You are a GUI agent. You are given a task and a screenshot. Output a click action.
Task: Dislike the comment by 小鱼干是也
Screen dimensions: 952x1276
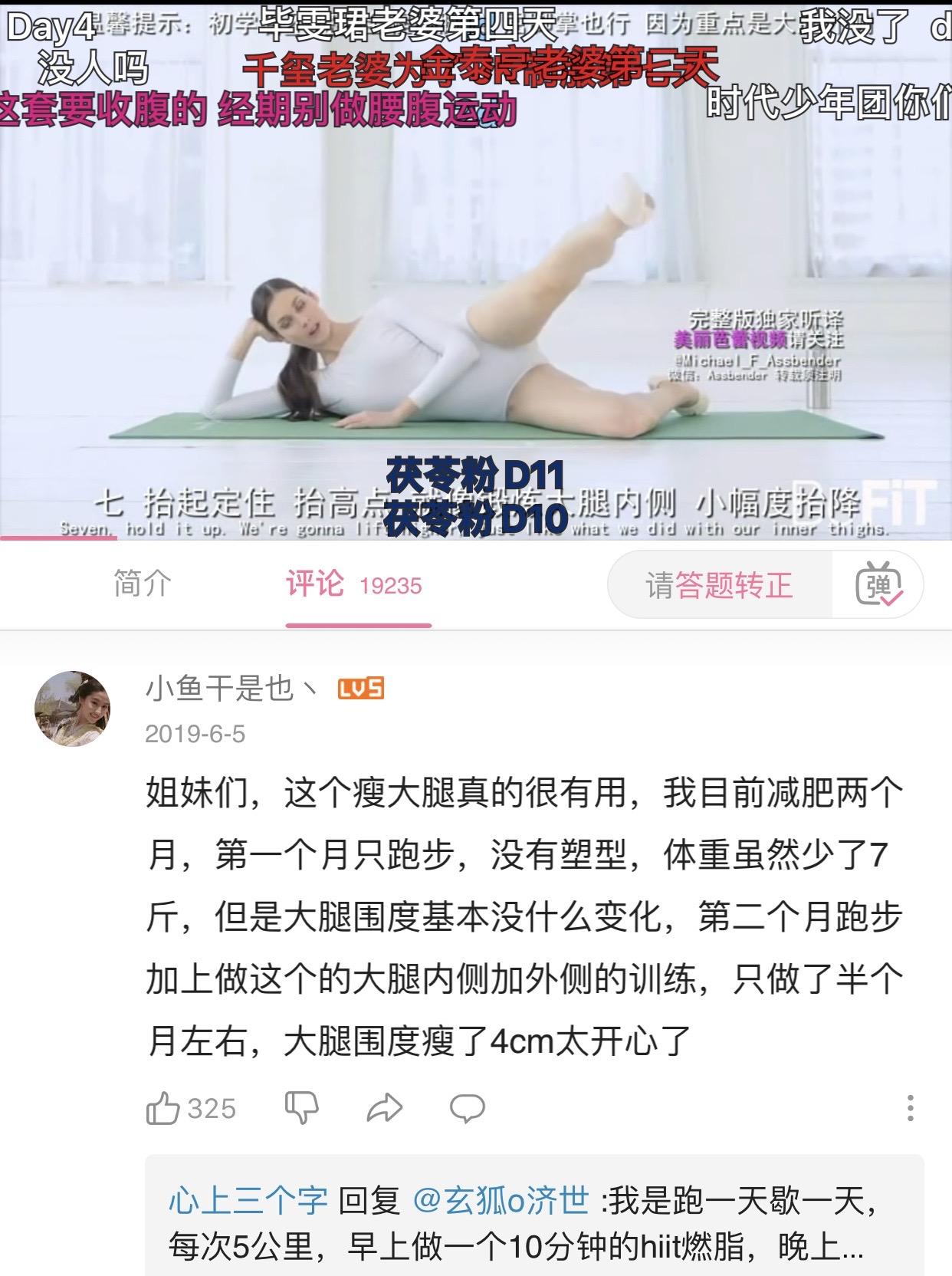(x=301, y=1109)
